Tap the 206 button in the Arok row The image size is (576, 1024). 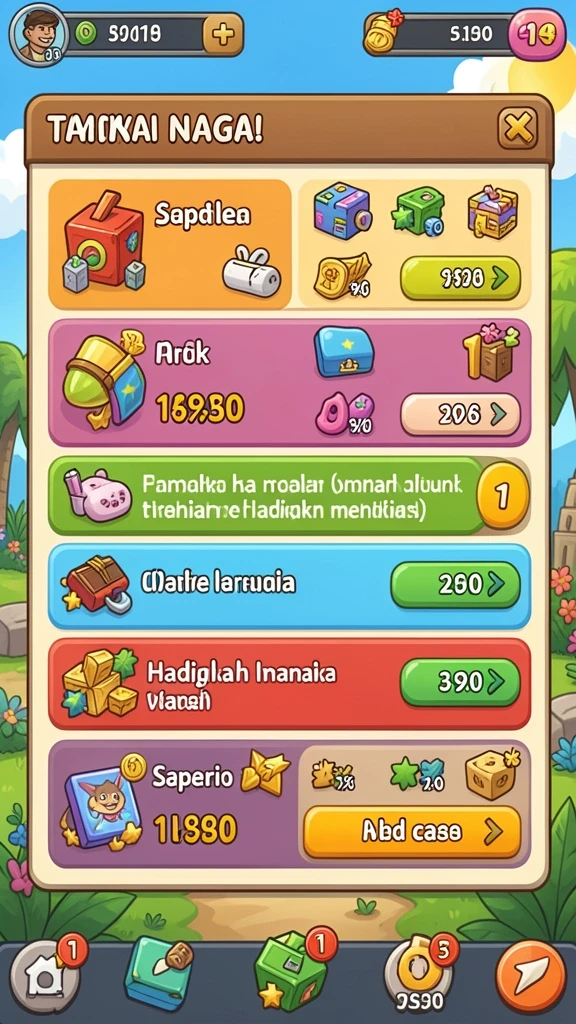click(460, 414)
